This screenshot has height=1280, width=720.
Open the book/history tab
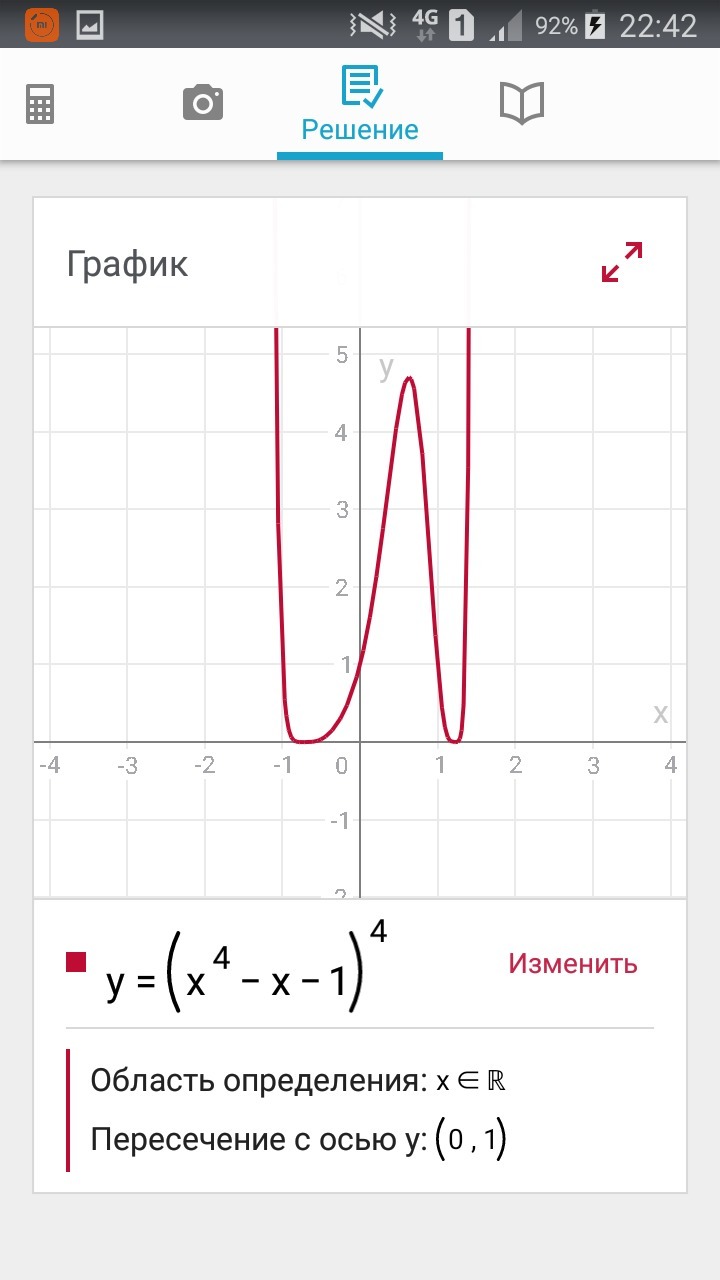(x=521, y=103)
